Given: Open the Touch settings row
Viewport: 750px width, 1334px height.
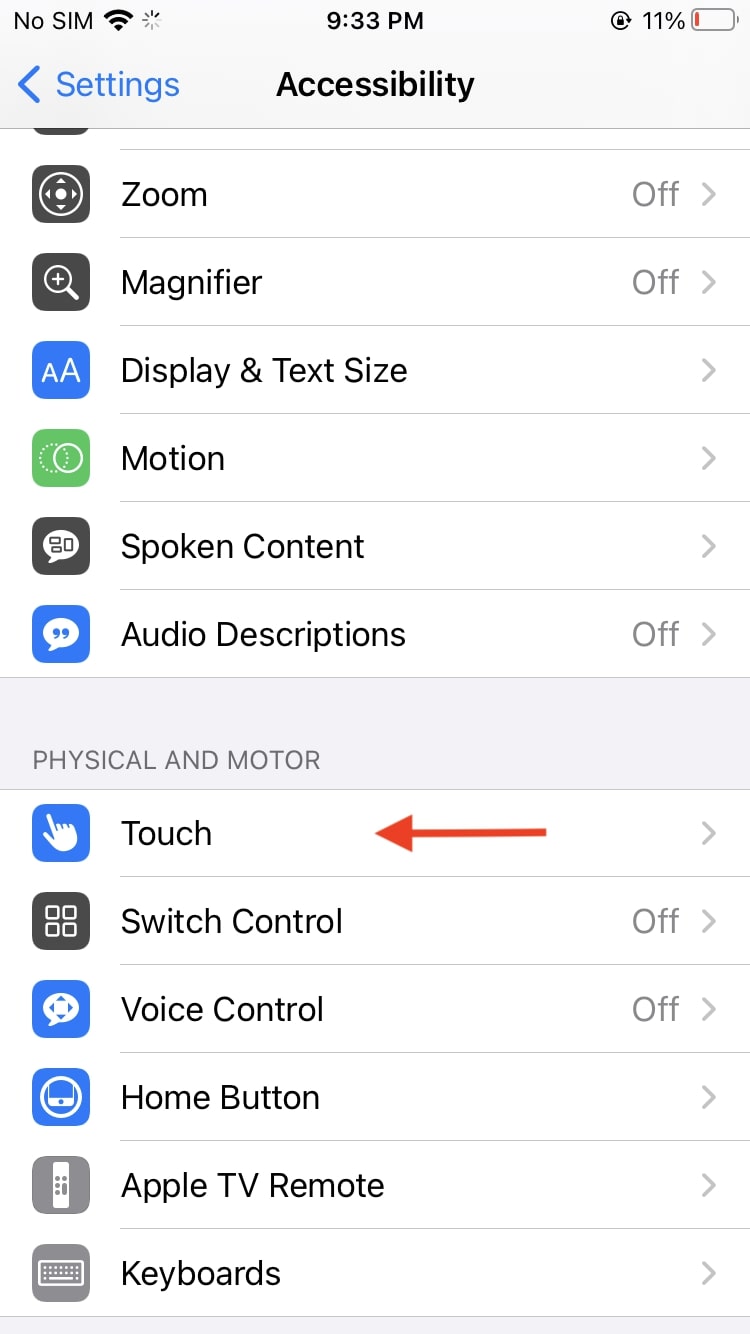Looking at the screenshot, I should pos(375,833).
